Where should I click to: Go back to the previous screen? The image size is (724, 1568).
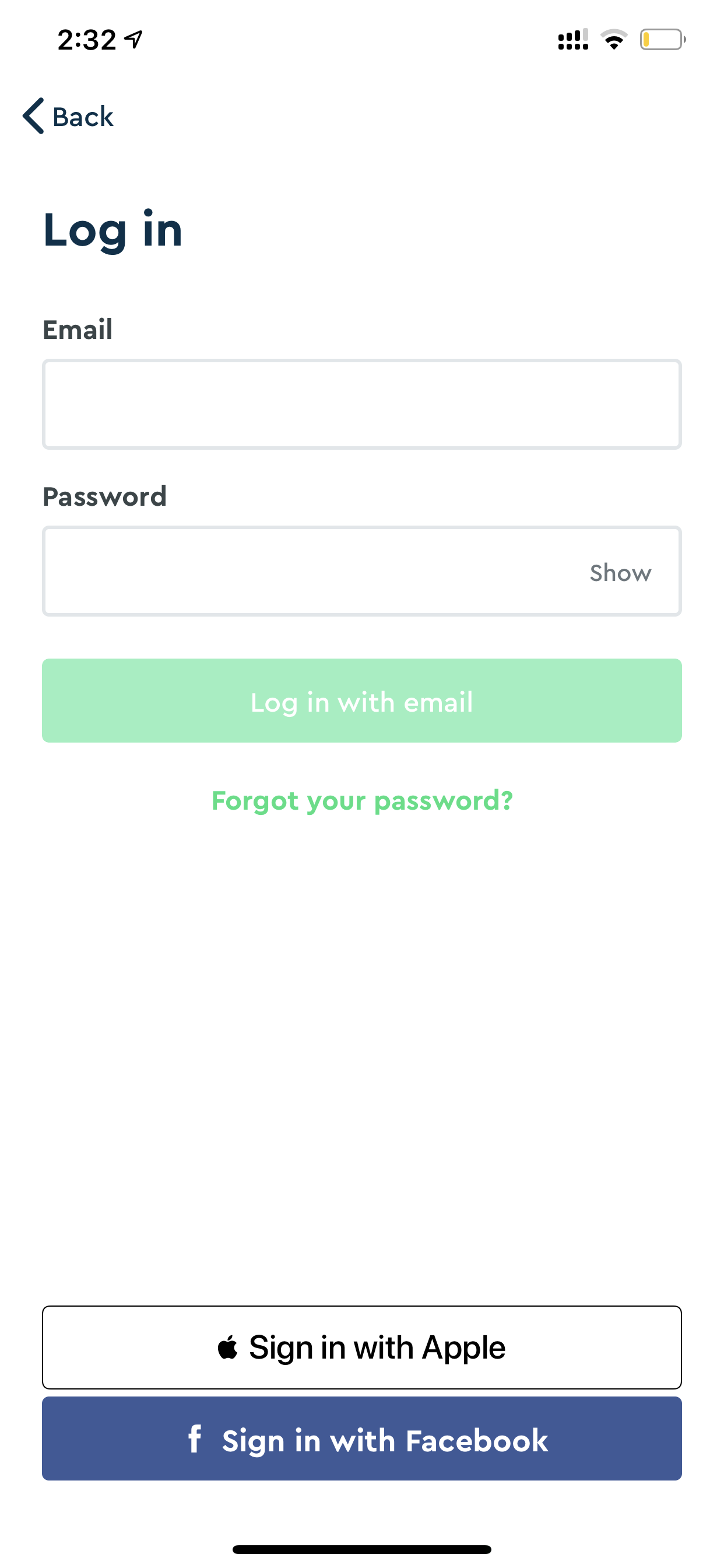(x=68, y=116)
